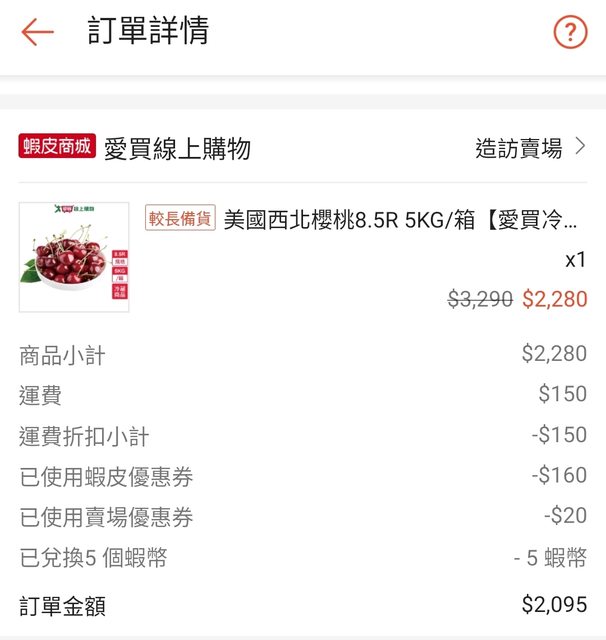This screenshot has height=640, width=606.
Task: Open the 美國西北櫻桃 product listing
Action: tap(400, 219)
